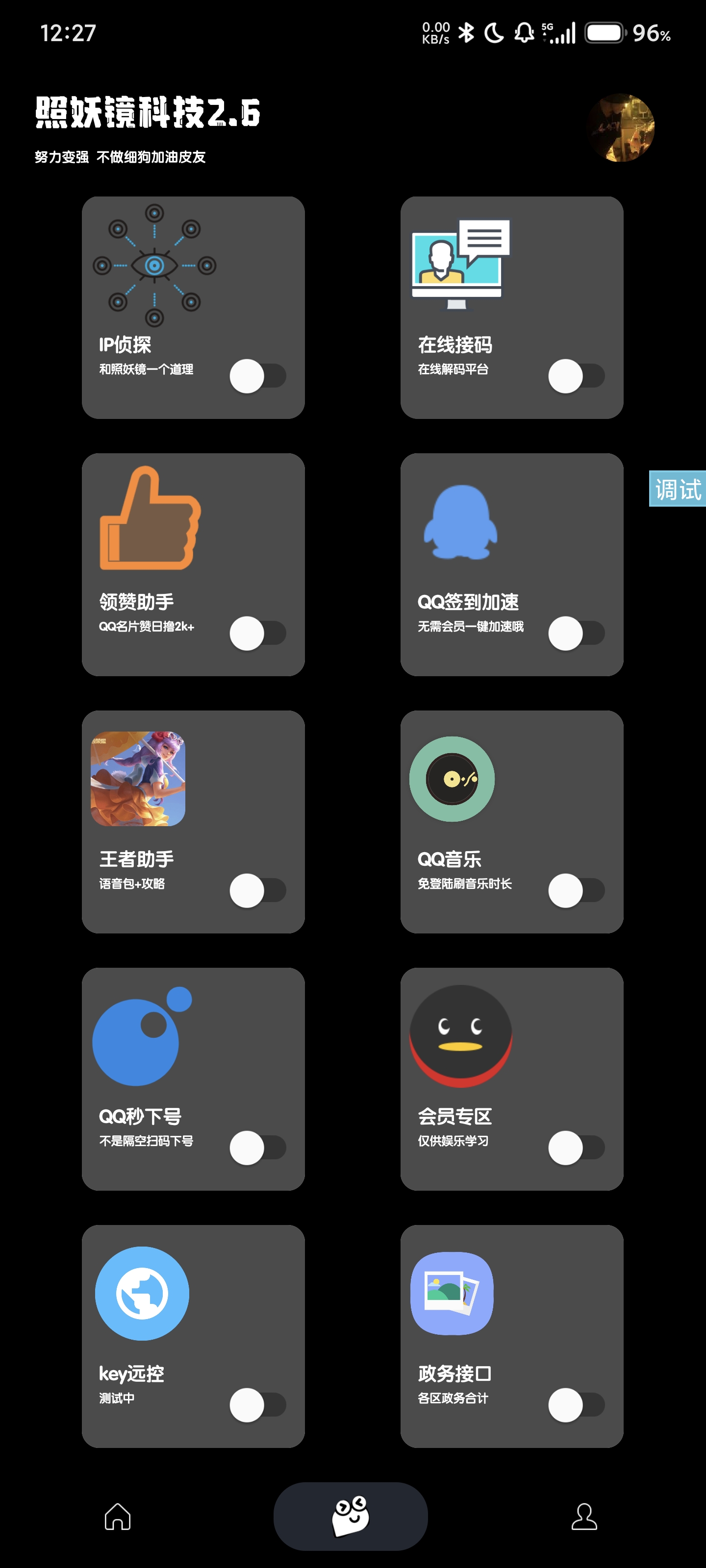This screenshot has height=1568, width=706.
Task: Enable the QQ签到加速 switch
Action: point(576,634)
